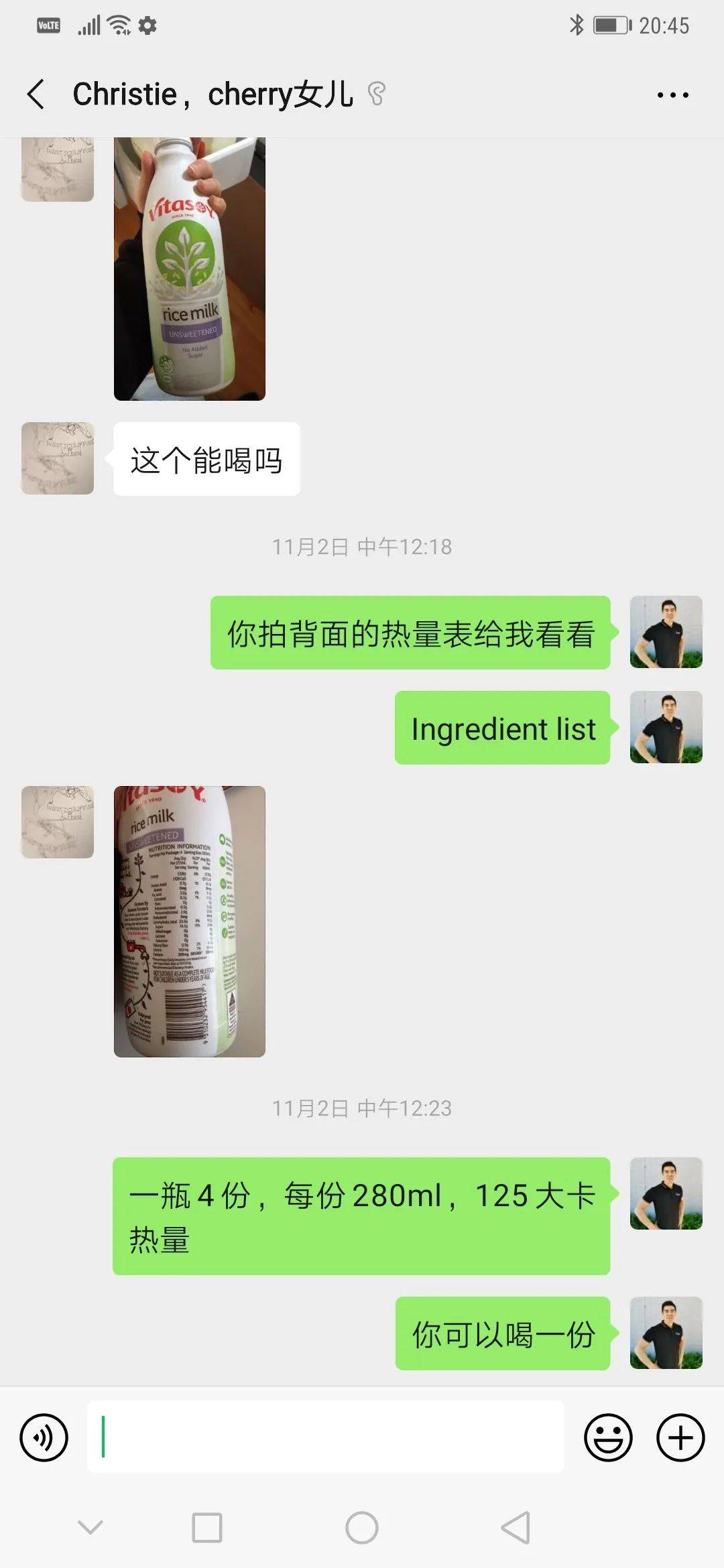Focus the message text field
The image size is (724, 1568).
325,1437
